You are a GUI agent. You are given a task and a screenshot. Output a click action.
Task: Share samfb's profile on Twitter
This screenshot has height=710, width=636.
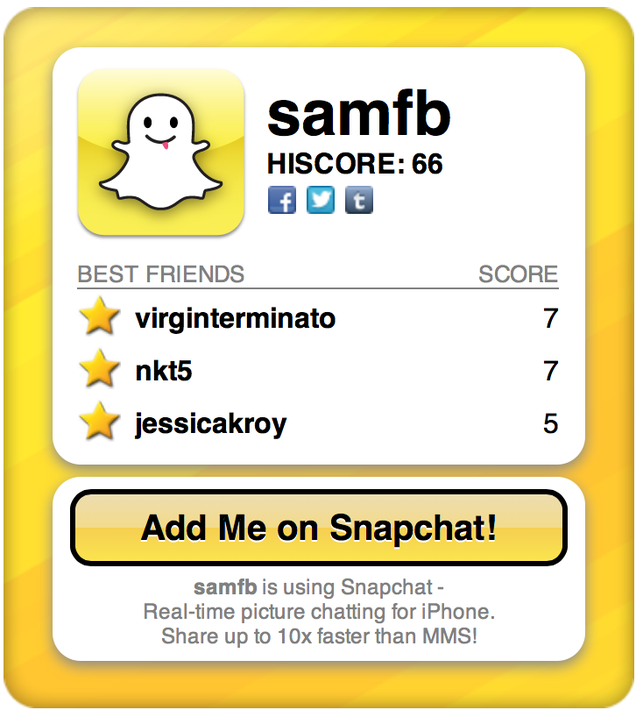[x=320, y=200]
